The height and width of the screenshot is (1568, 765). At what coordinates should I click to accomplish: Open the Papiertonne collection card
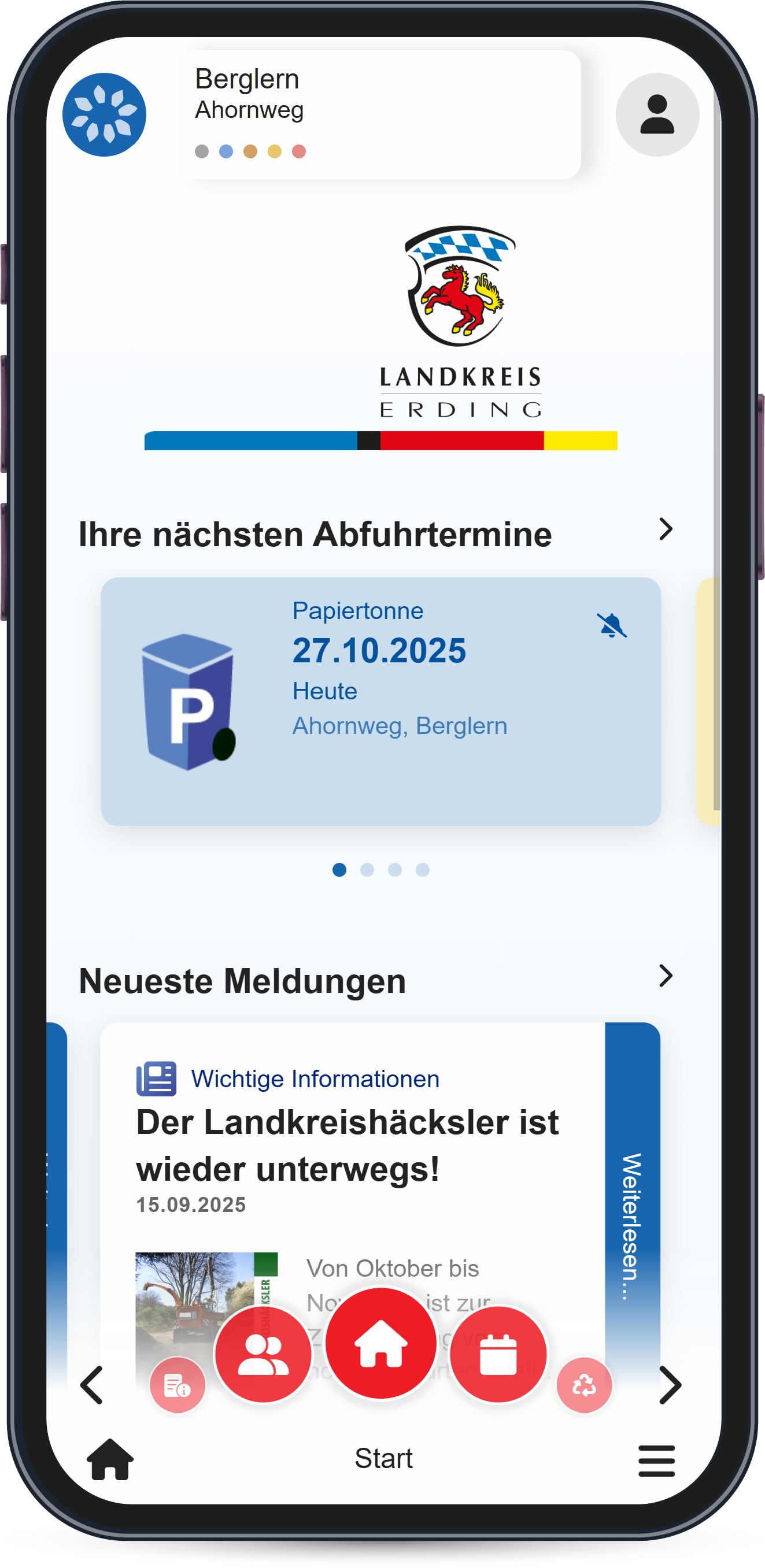[x=380, y=701]
